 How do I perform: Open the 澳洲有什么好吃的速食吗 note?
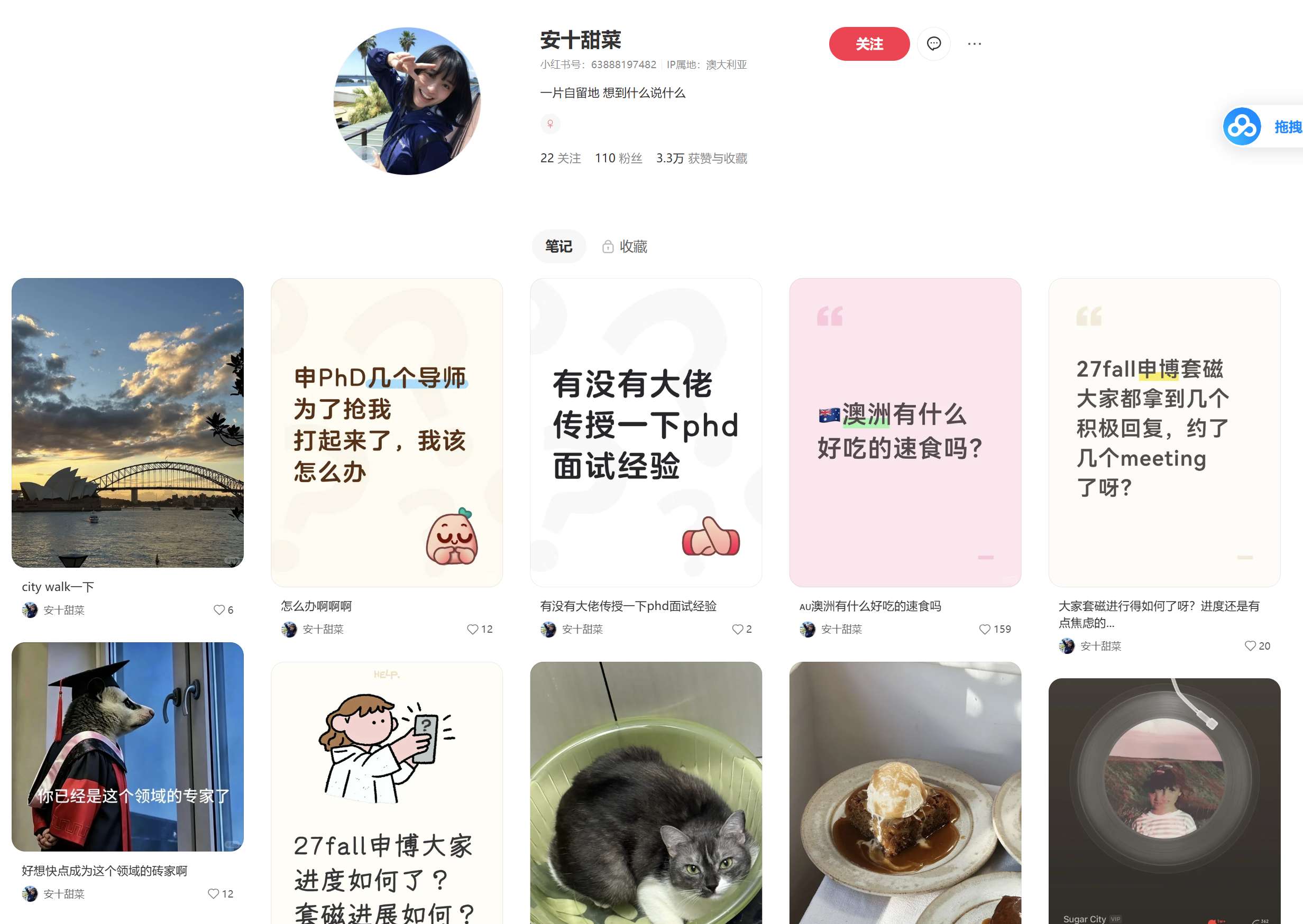pos(905,432)
